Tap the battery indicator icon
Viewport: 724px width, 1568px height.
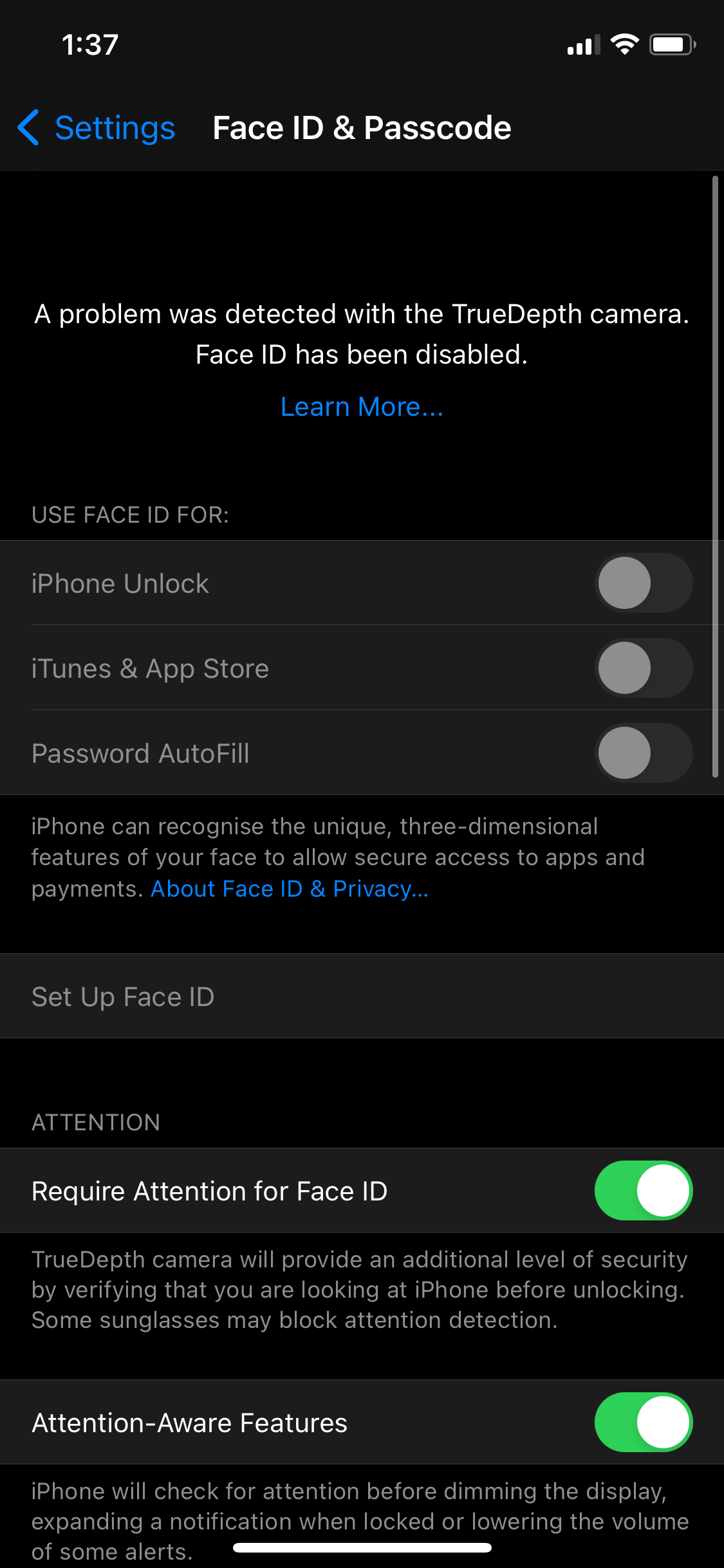pos(671,44)
